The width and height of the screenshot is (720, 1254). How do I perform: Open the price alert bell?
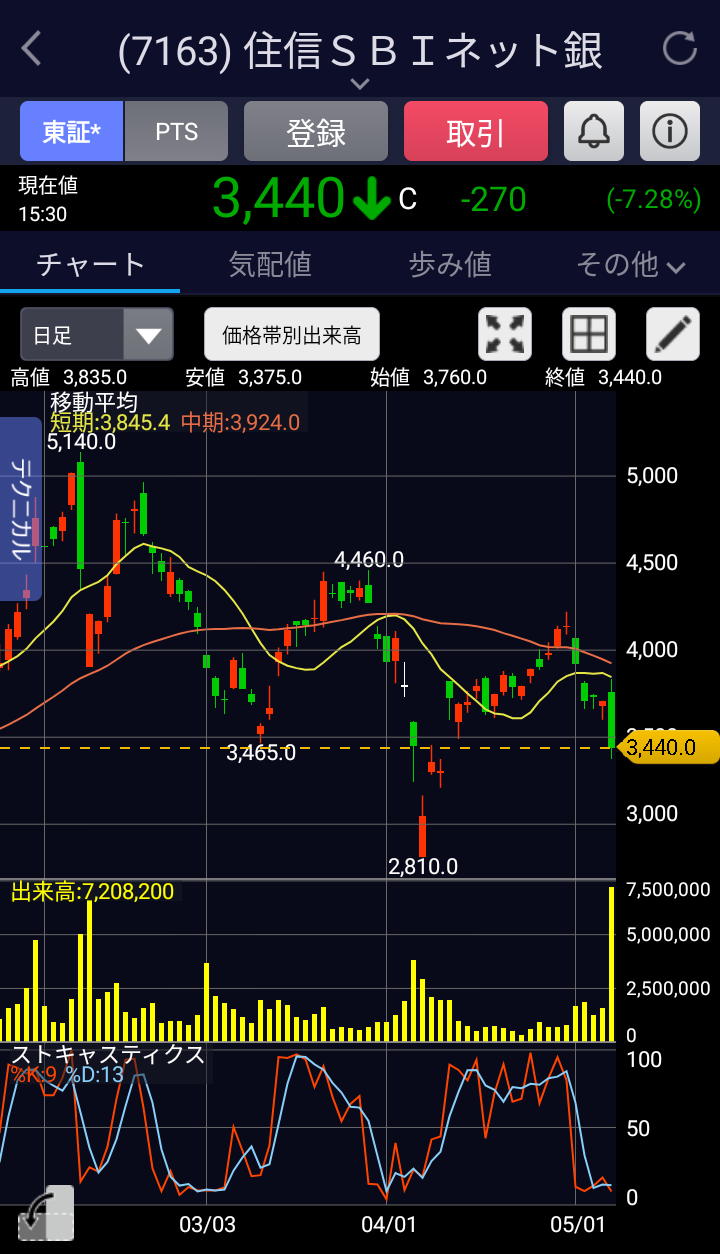tap(594, 132)
